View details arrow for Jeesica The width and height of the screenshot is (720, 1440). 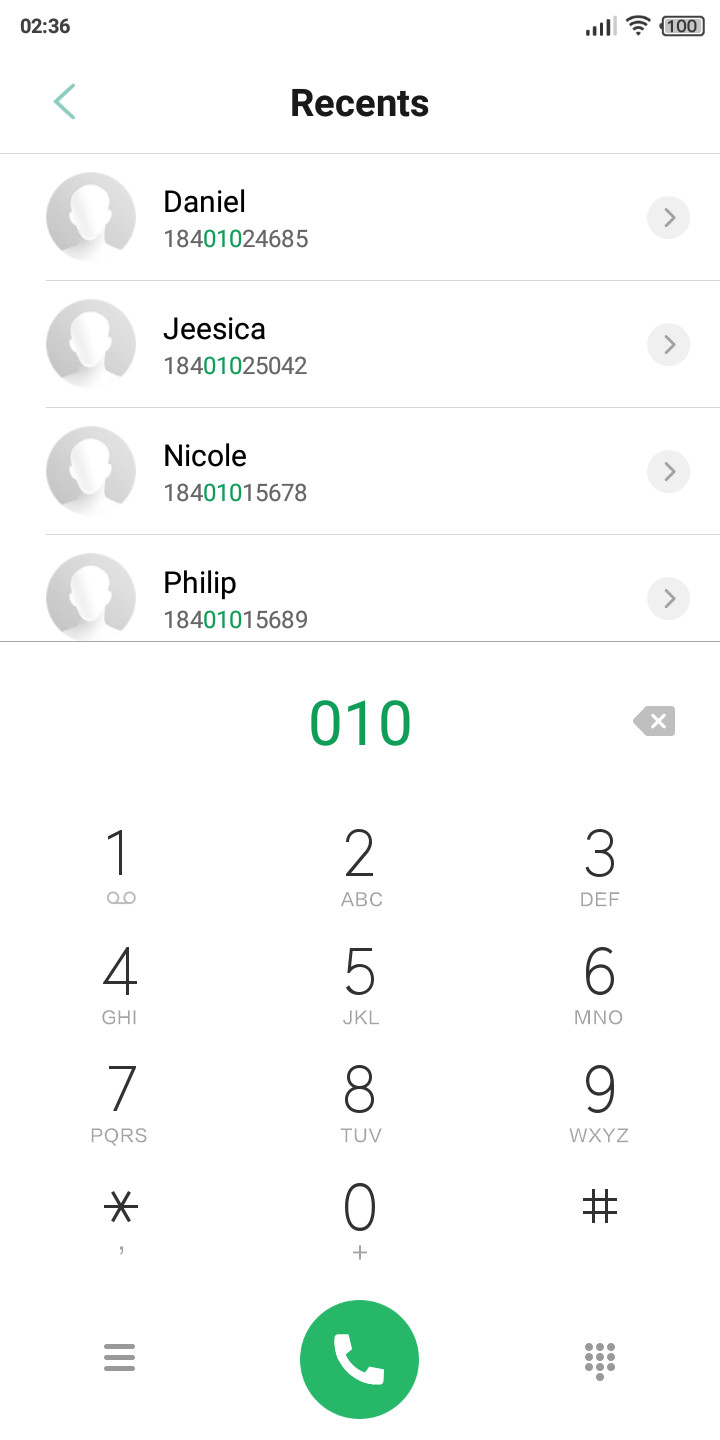pos(669,344)
